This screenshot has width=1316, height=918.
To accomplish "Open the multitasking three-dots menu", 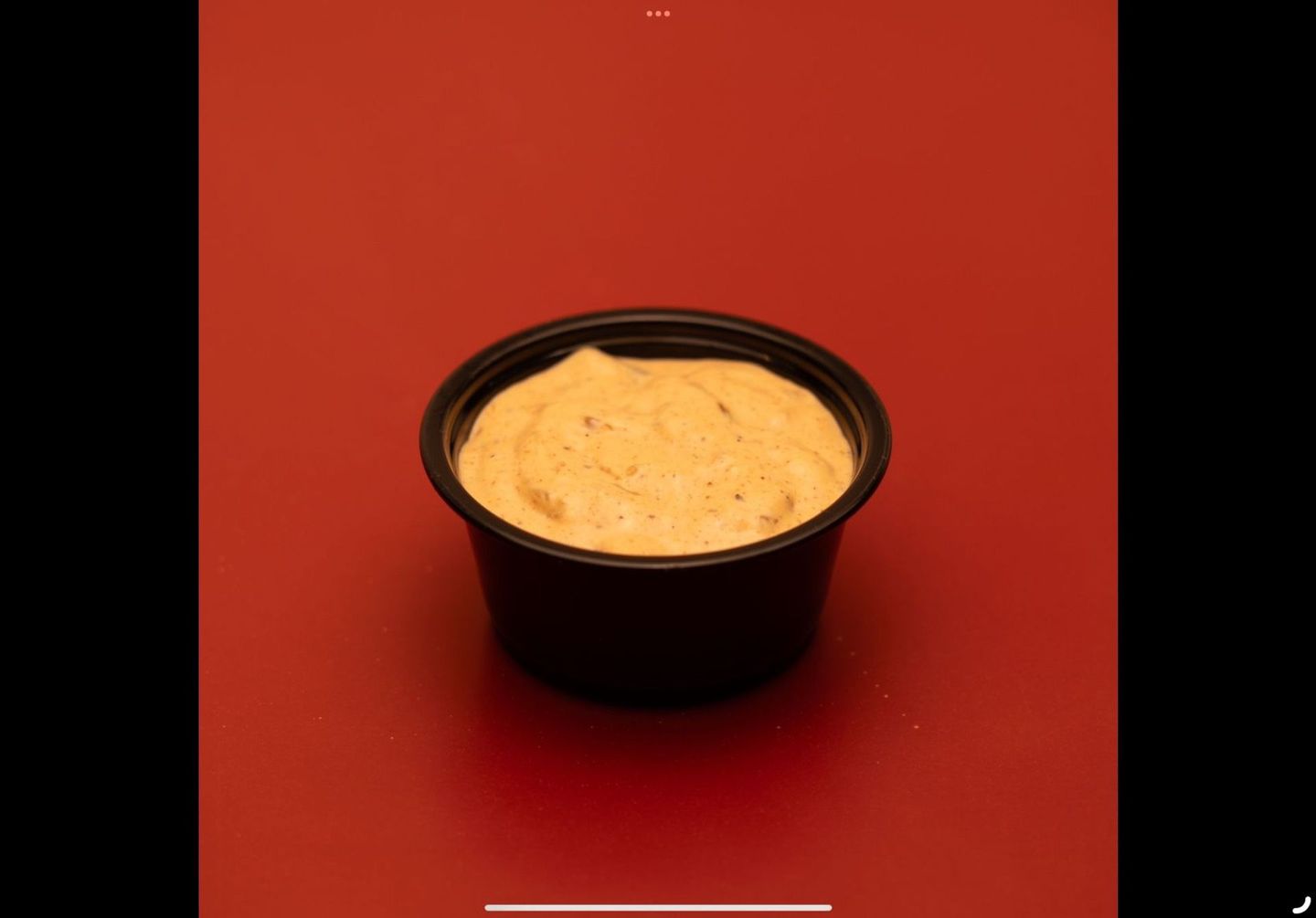I will click(x=658, y=14).
